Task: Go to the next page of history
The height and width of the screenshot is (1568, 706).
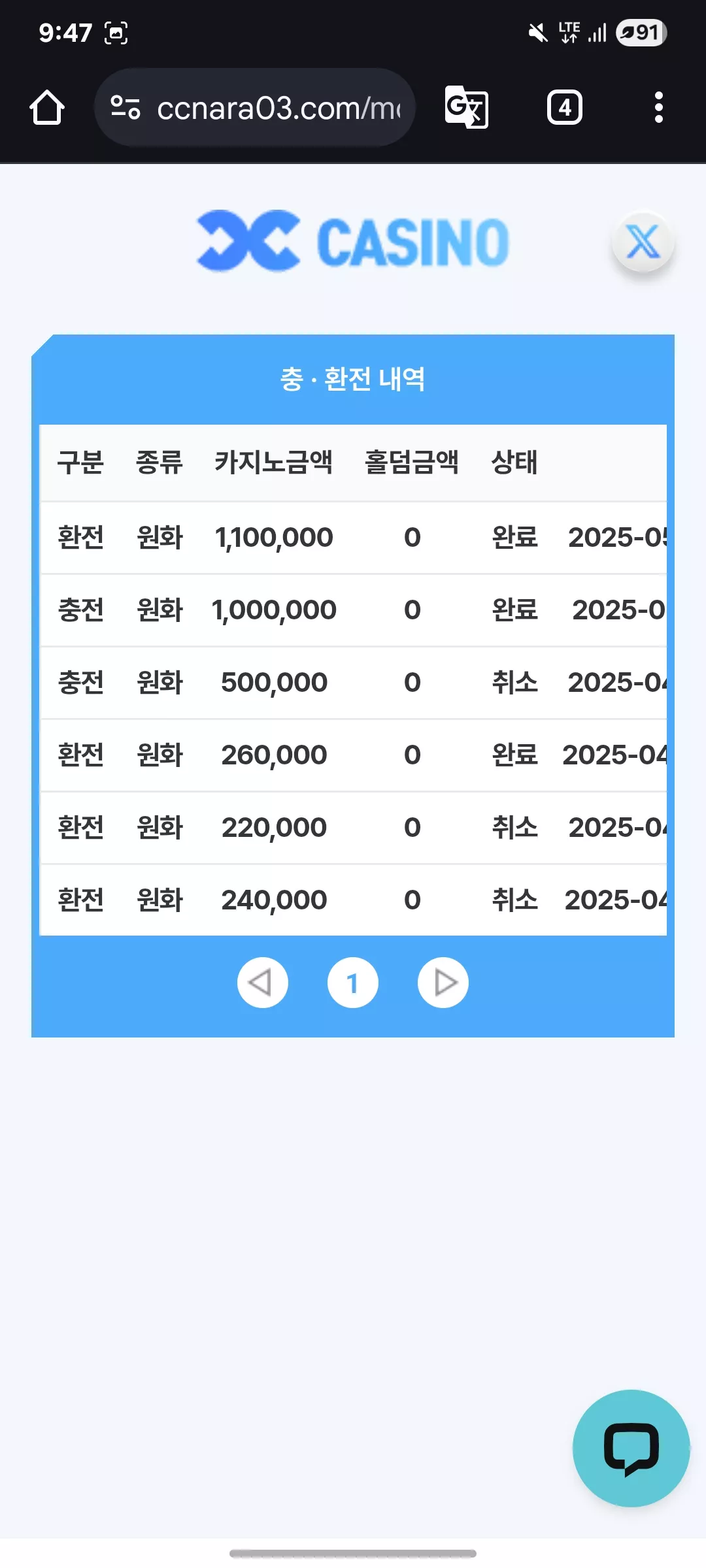Action: click(443, 983)
